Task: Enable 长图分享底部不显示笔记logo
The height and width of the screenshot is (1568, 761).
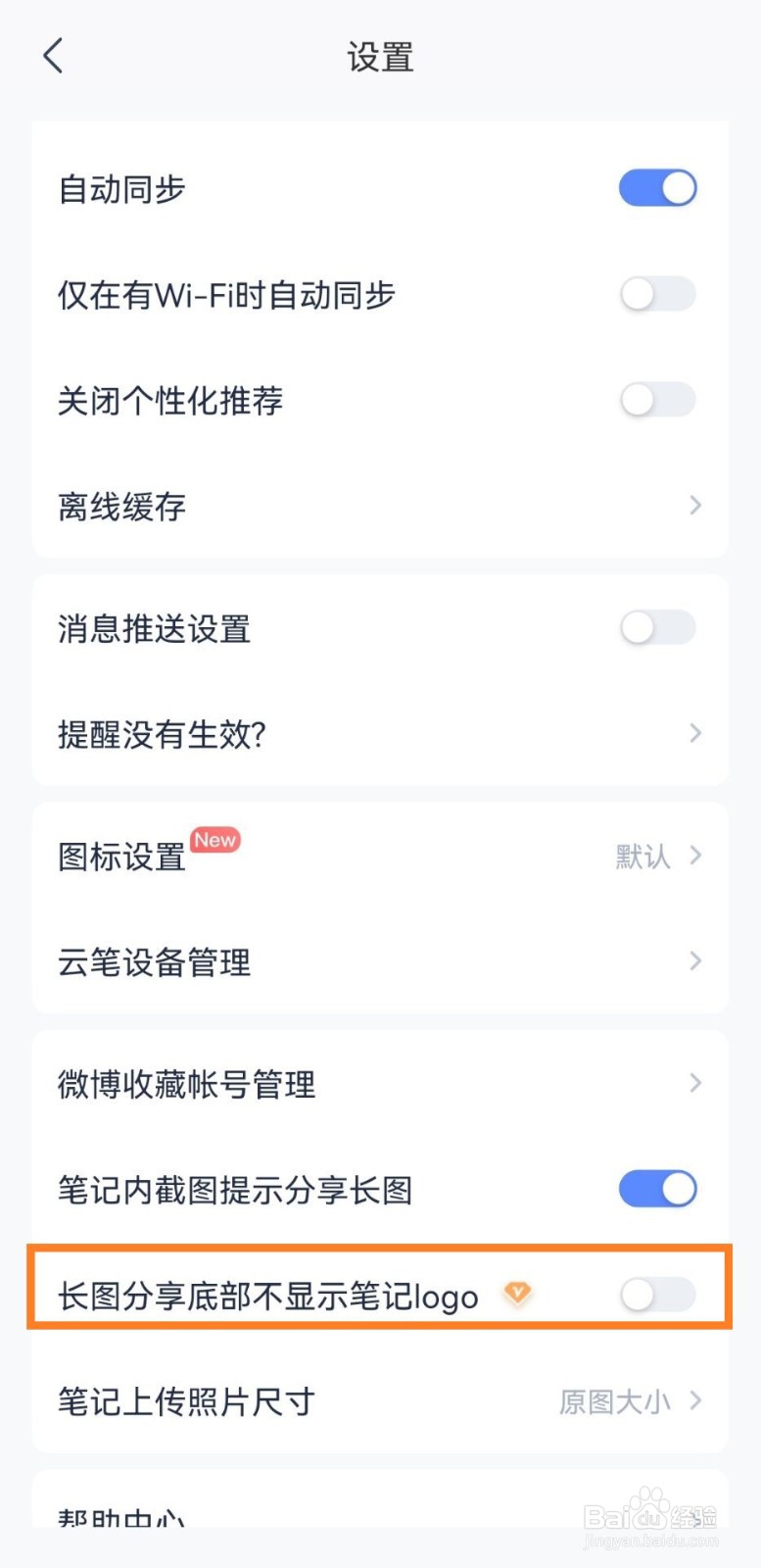Action: coord(657,1295)
